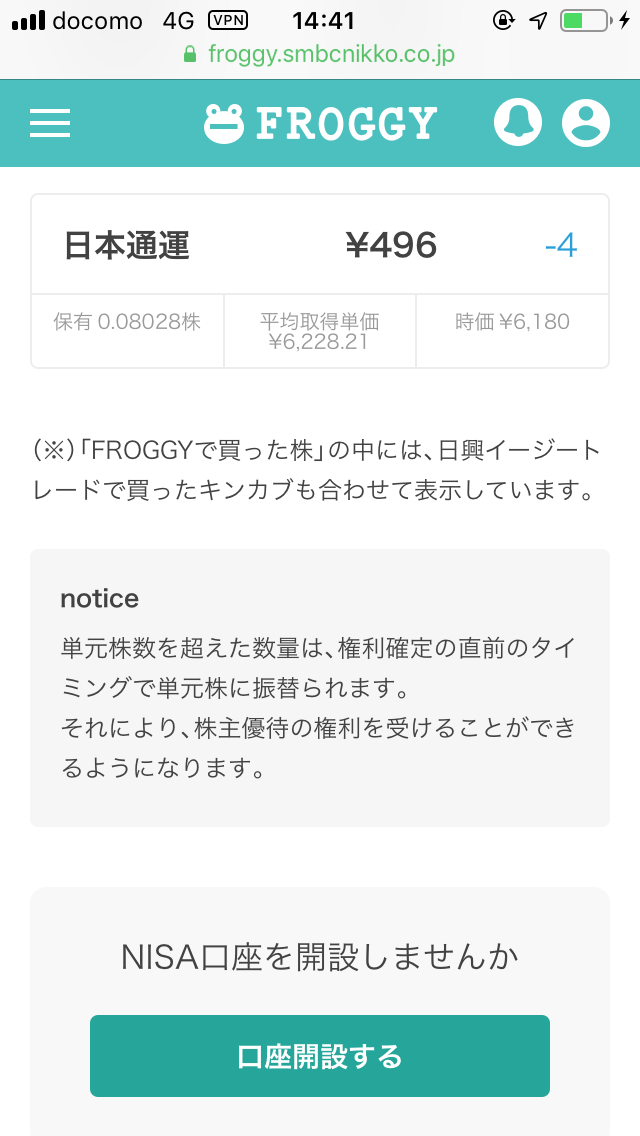This screenshot has height=1136, width=640.
Task: Open the notifications bell
Action: tap(518, 123)
